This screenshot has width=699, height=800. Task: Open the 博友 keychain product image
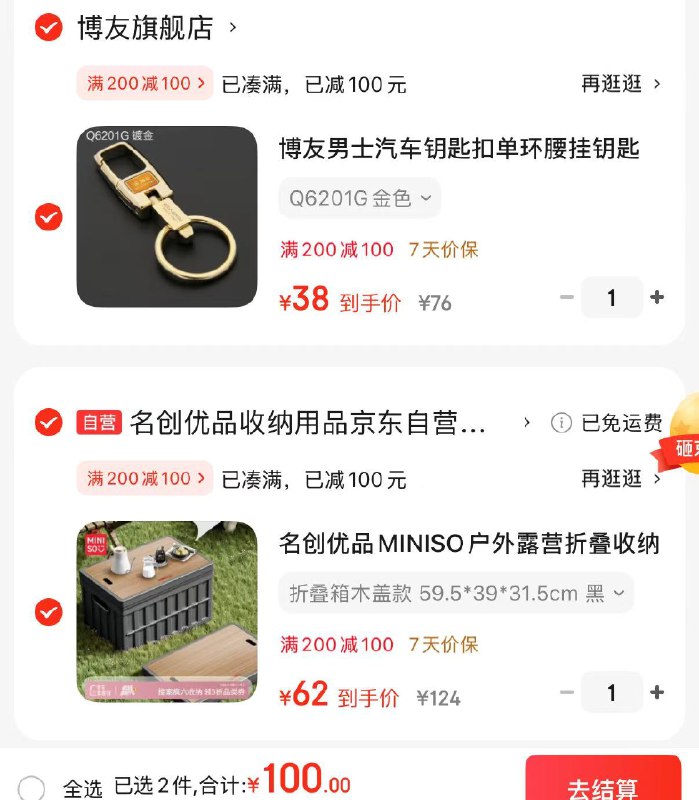167,216
